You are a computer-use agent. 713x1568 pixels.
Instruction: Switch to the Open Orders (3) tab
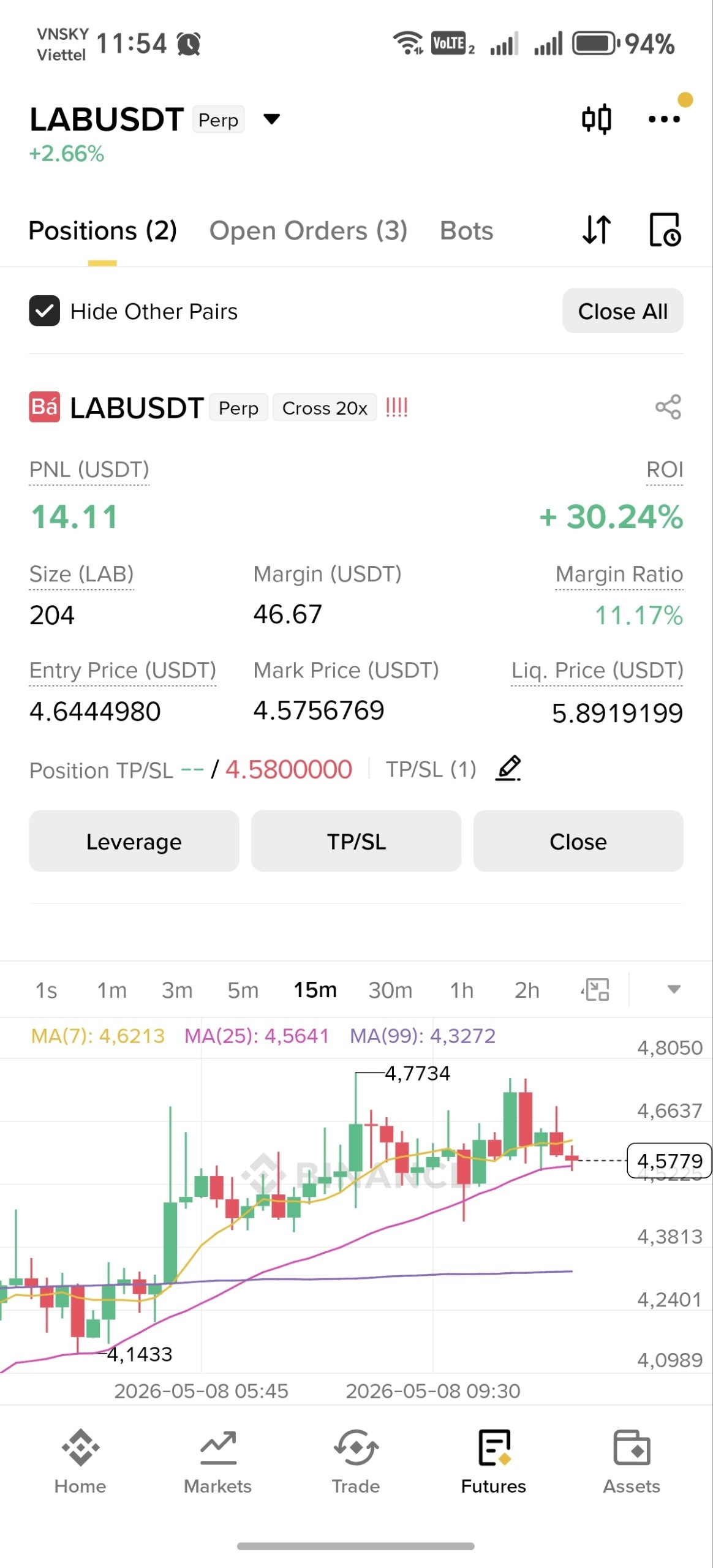click(308, 231)
